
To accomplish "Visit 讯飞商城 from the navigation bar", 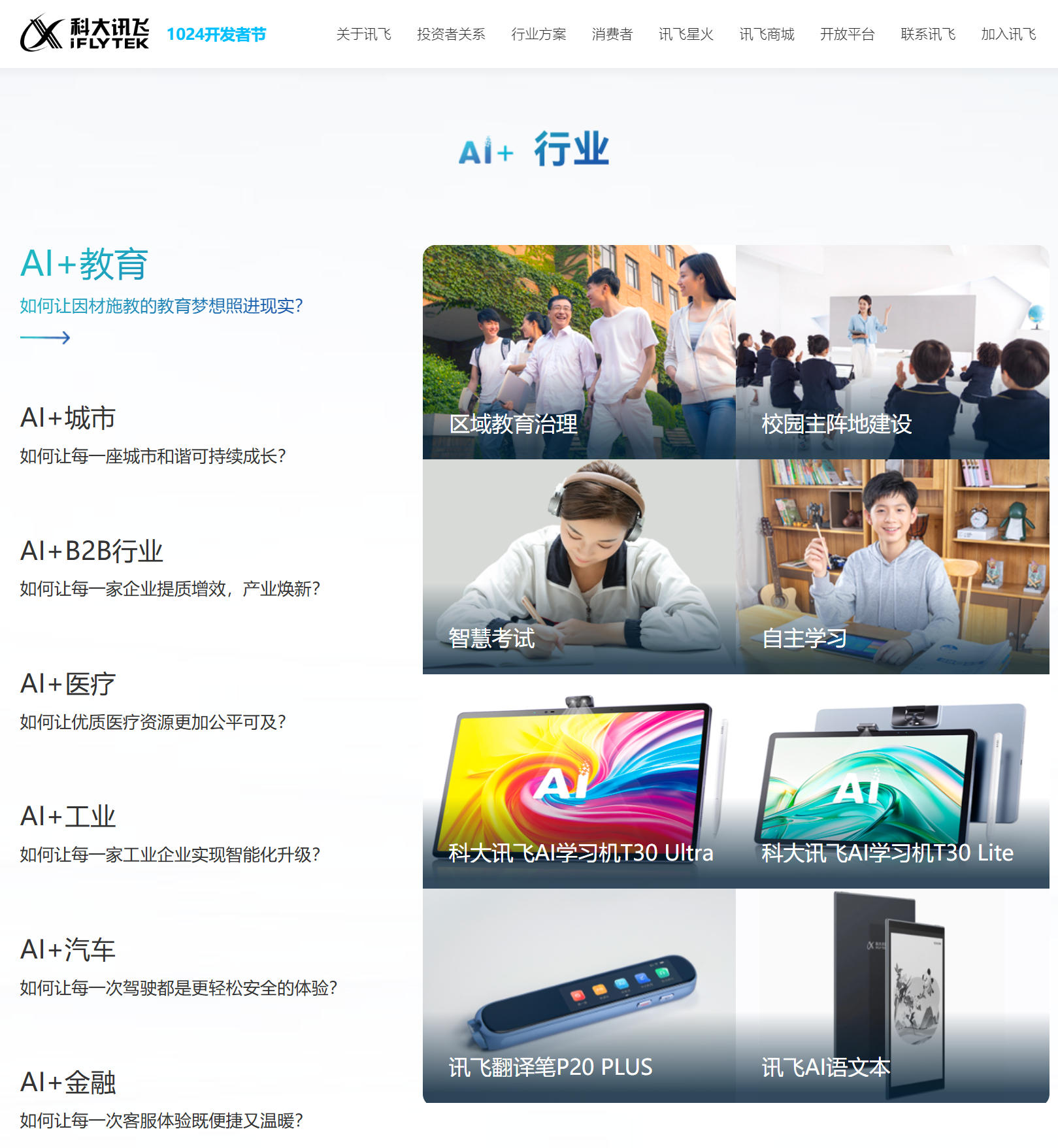I will pyautogui.click(x=767, y=35).
